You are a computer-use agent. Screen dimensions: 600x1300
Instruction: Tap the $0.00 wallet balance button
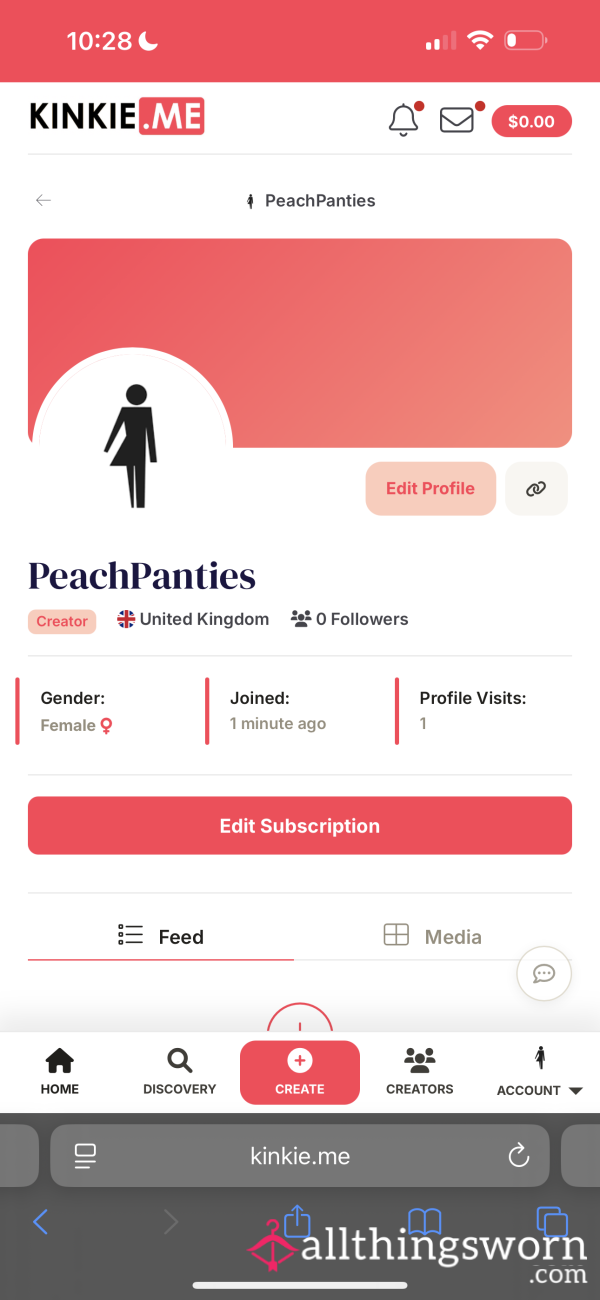tap(531, 121)
